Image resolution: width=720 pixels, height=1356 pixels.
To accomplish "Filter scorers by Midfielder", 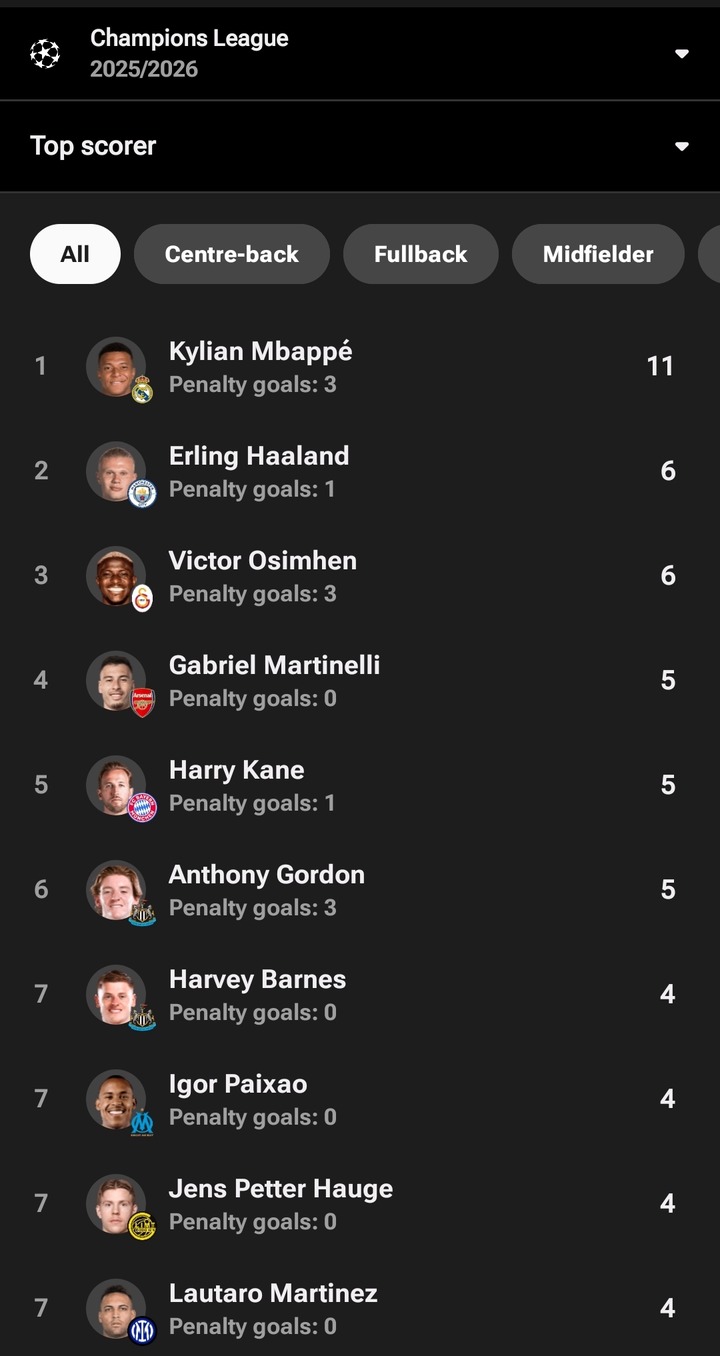I will (598, 254).
